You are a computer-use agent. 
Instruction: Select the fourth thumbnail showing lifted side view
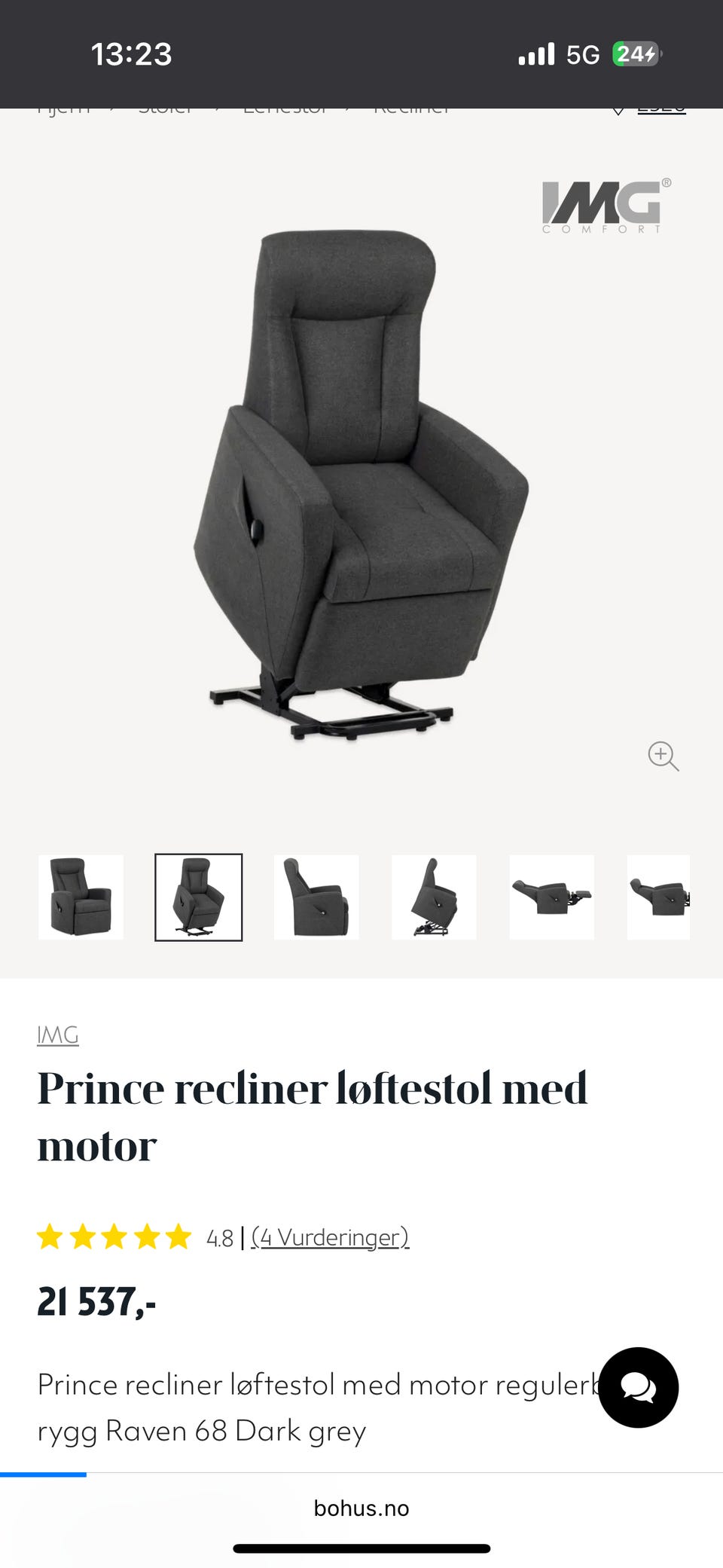434,897
